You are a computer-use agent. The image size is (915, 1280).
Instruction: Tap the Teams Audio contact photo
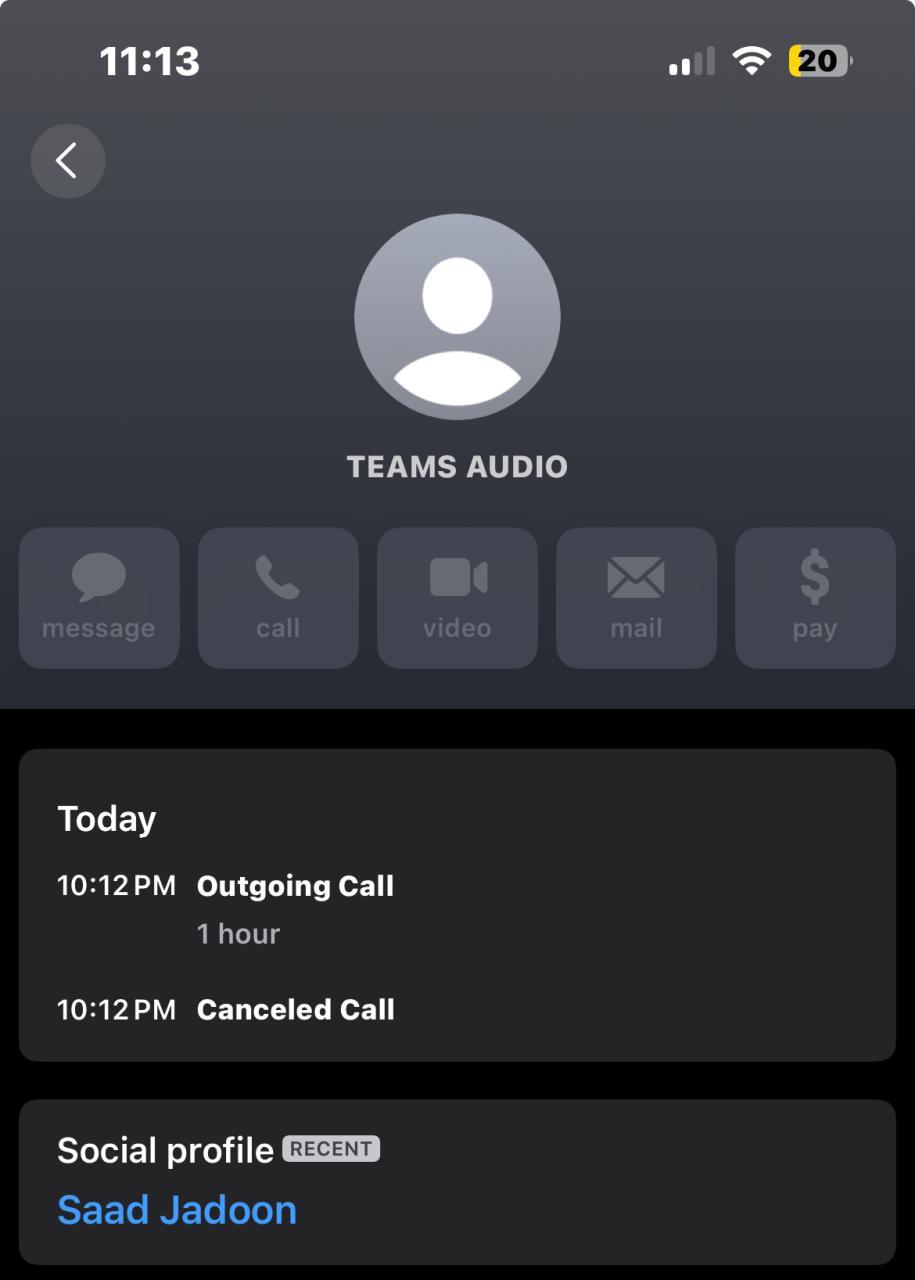(x=457, y=317)
